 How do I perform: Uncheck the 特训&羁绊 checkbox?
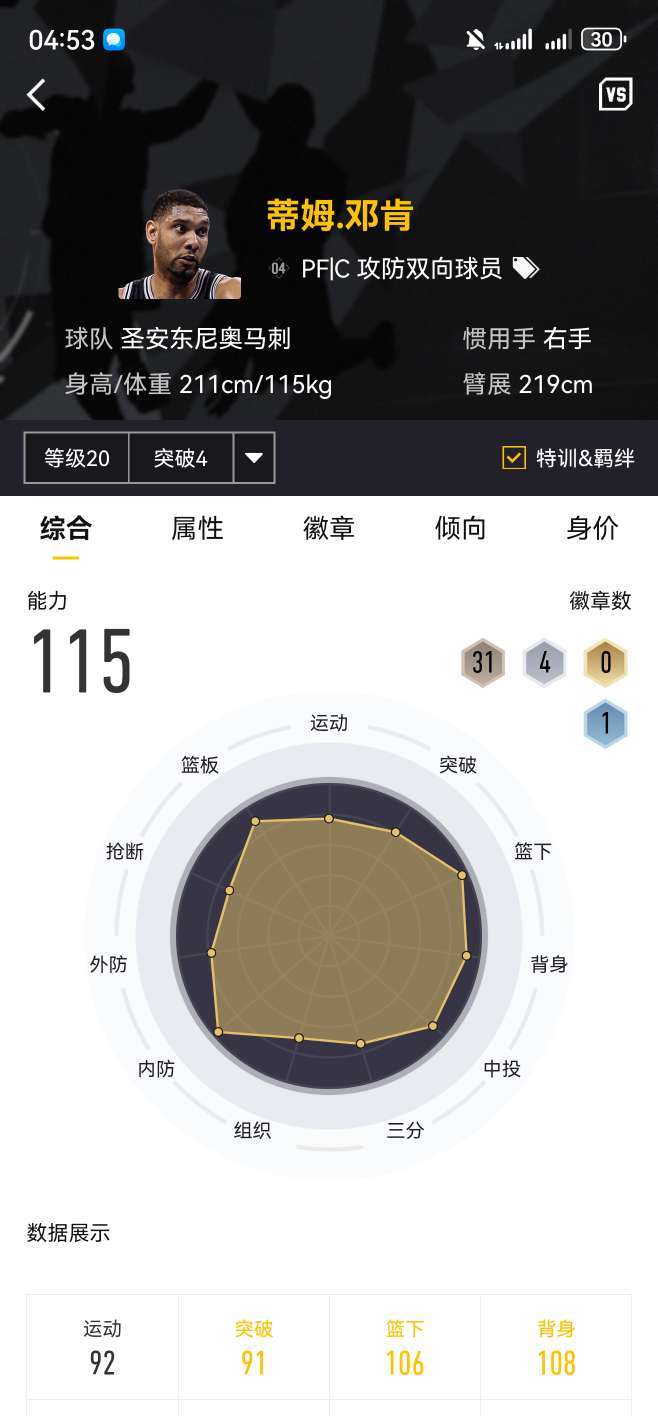[514, 458]
